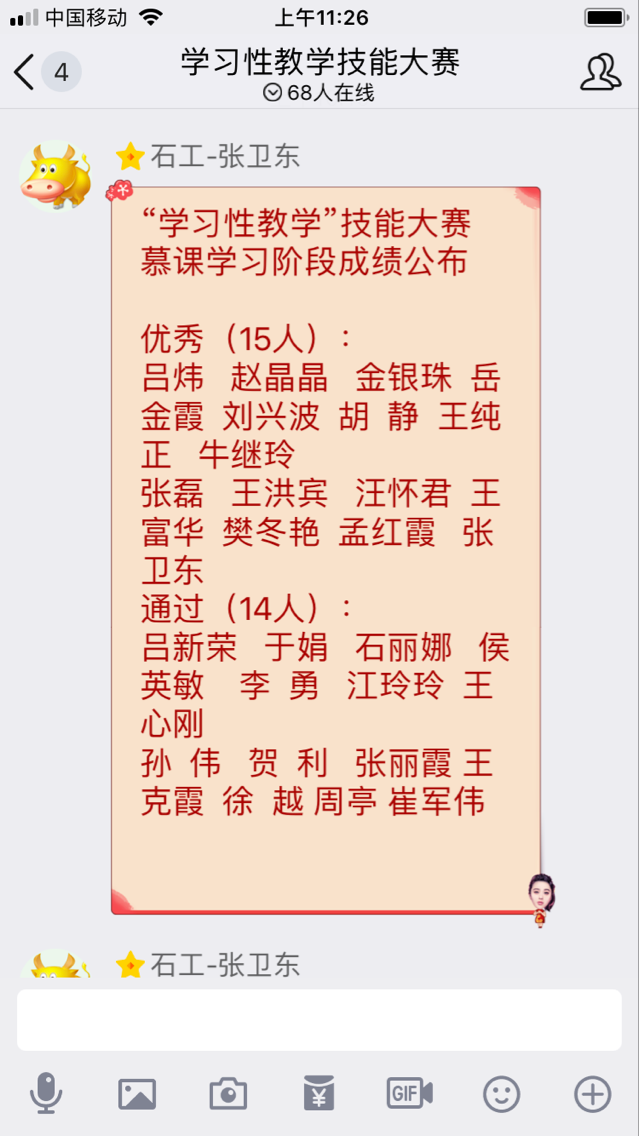Start voice input with the microphone
639x1136 pixels.
click(46, 1094)
